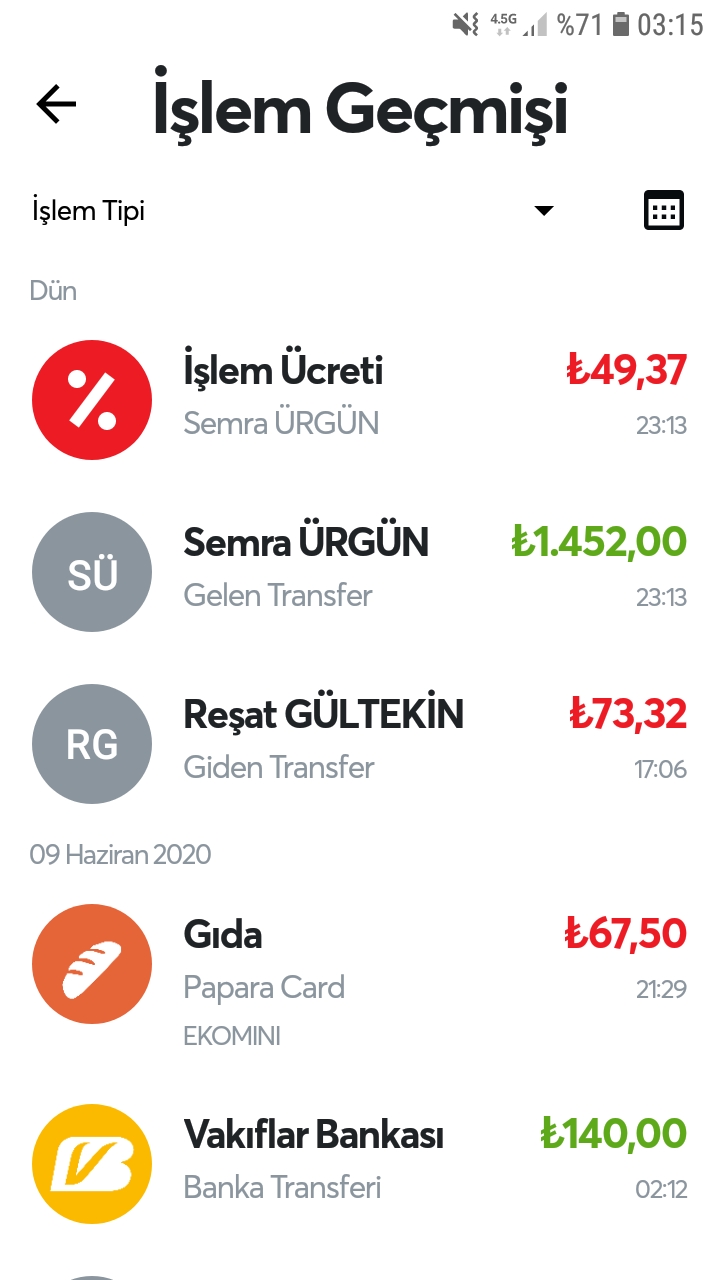Open the calendar date filter

click(x=664, y=211)
